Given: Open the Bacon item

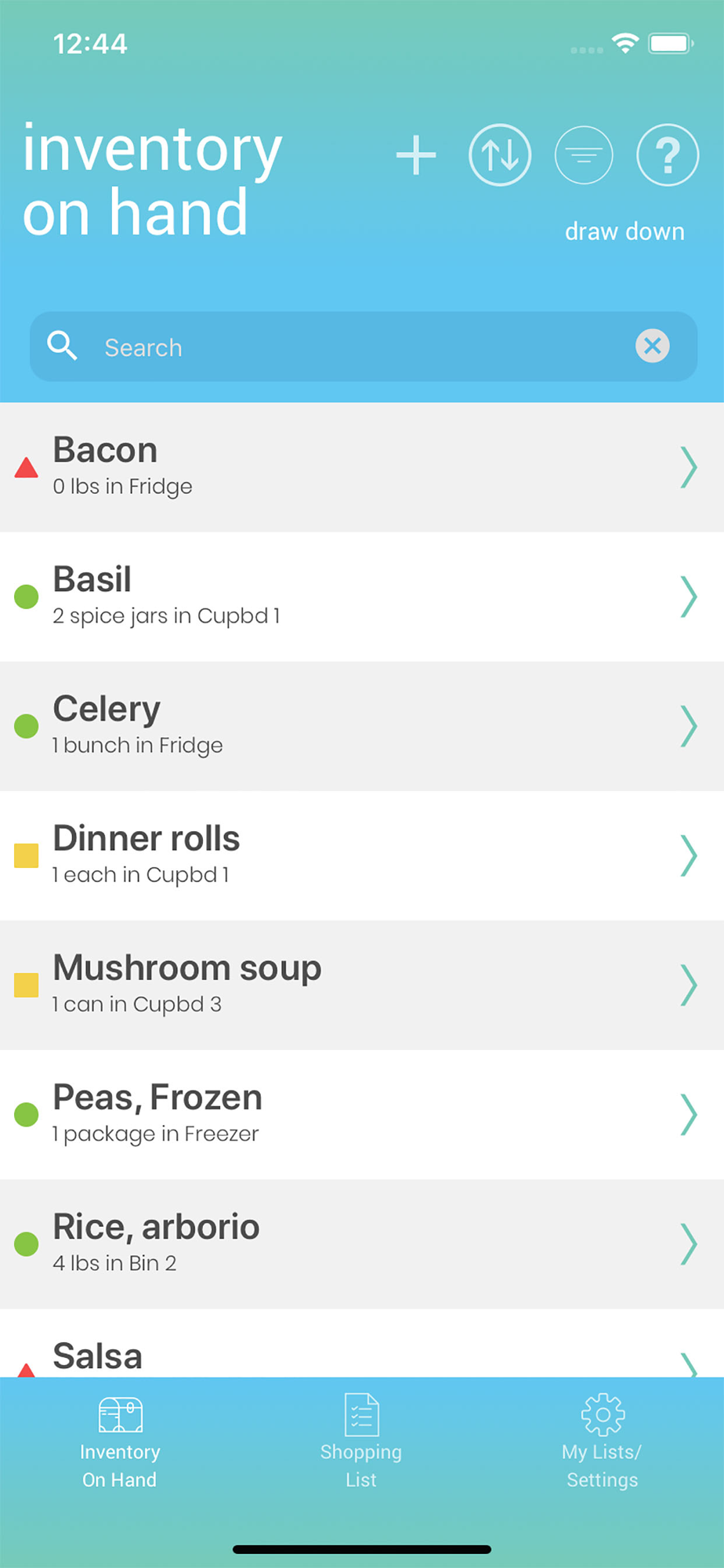Looking at the screenshot, I should point(362,467).
